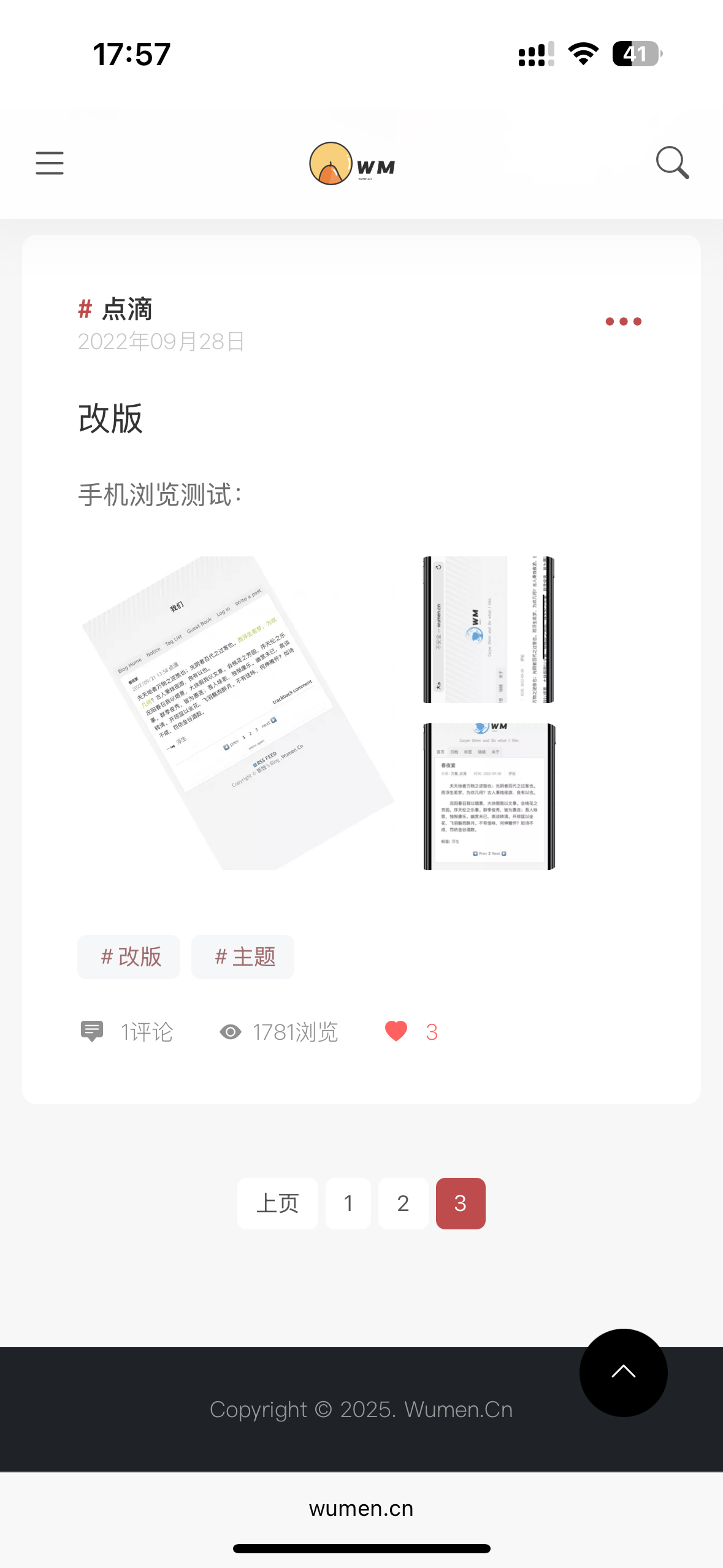View the upper right phone screenshot
The width and height of the screenshot is (723, 1568).
(x=489, y=629)
